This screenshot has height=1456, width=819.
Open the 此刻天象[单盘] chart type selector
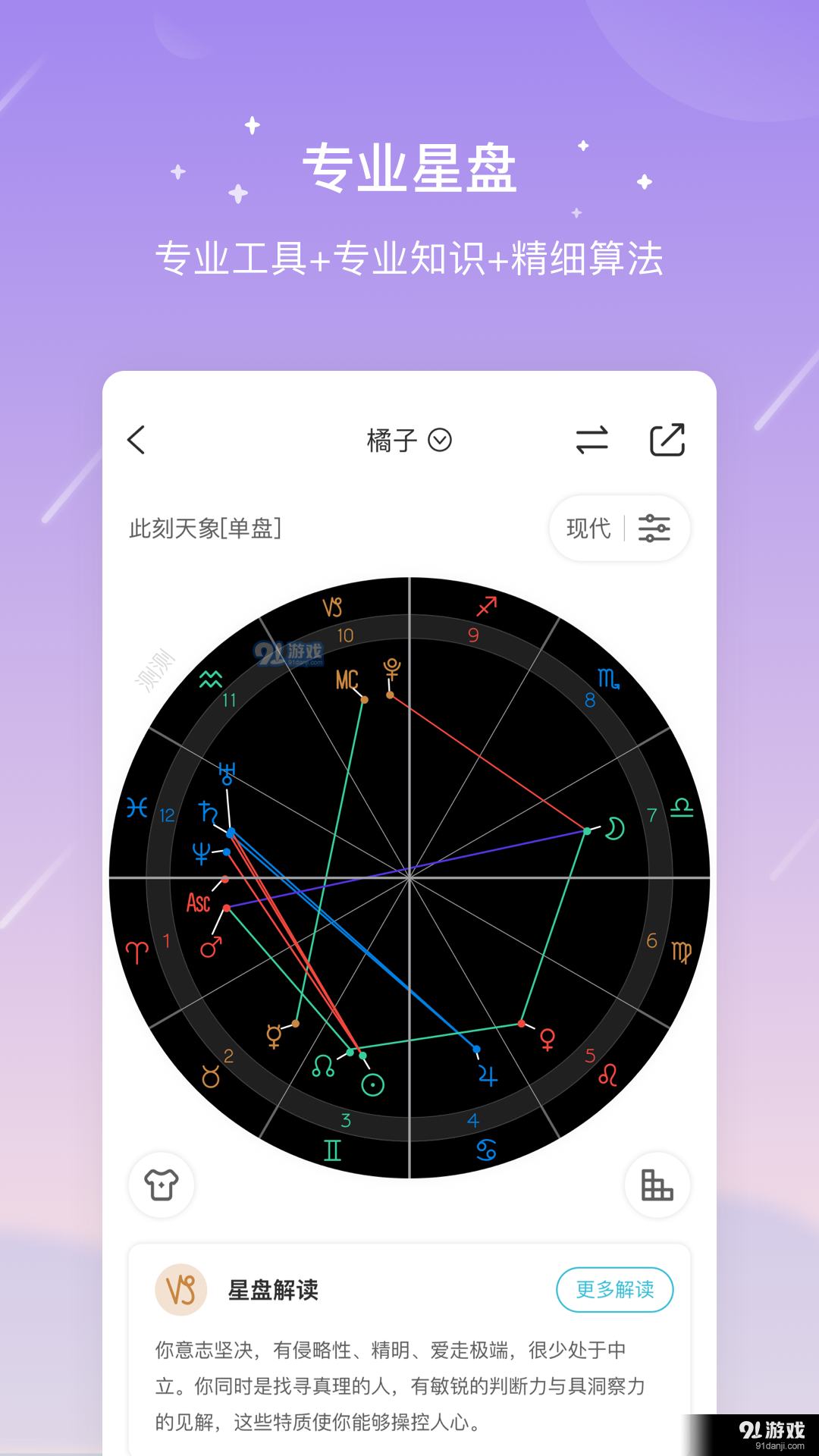[206, 529]
